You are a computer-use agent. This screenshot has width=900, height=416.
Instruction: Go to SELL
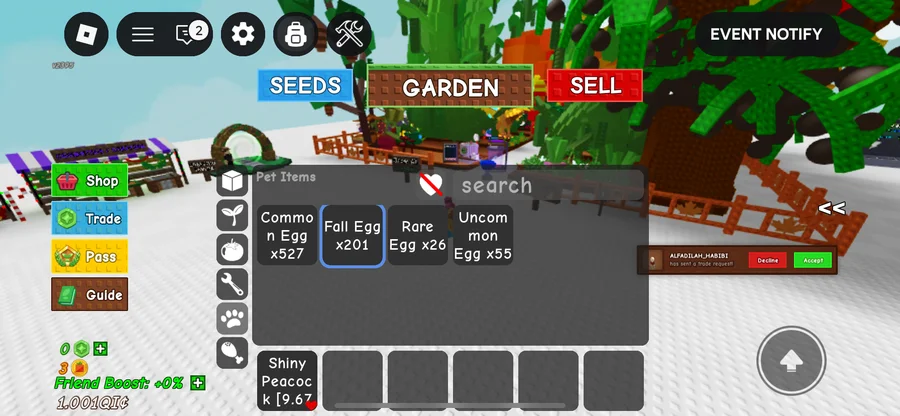[595, 86]
